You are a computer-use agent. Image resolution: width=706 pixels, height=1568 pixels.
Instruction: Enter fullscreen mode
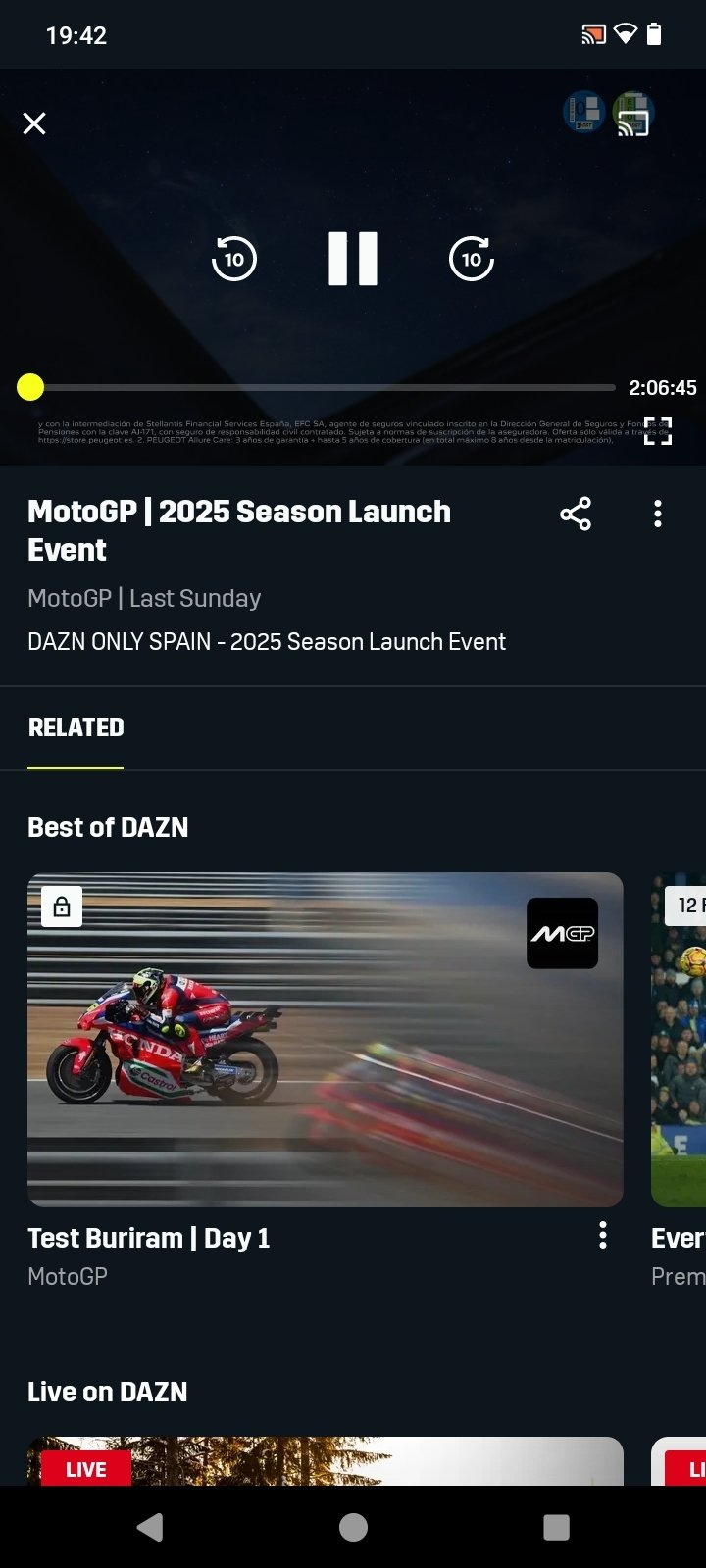658,431
